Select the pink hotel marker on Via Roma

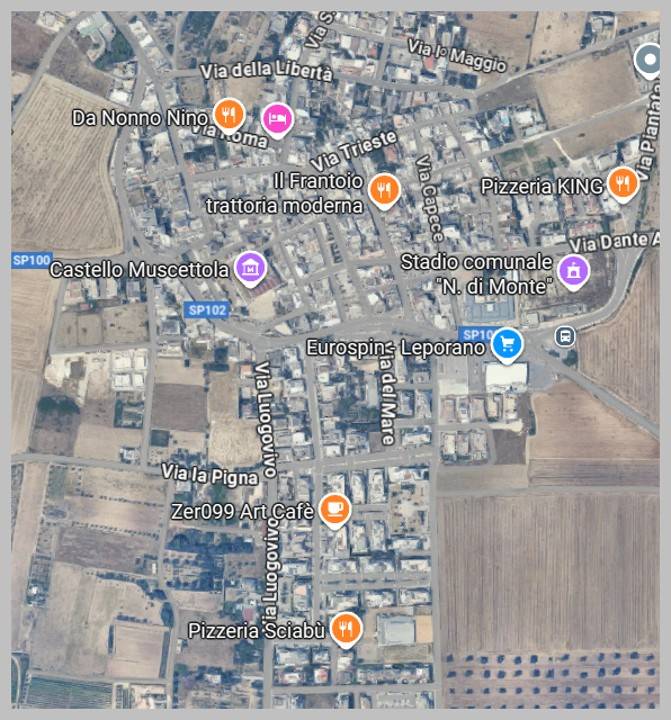276,118
